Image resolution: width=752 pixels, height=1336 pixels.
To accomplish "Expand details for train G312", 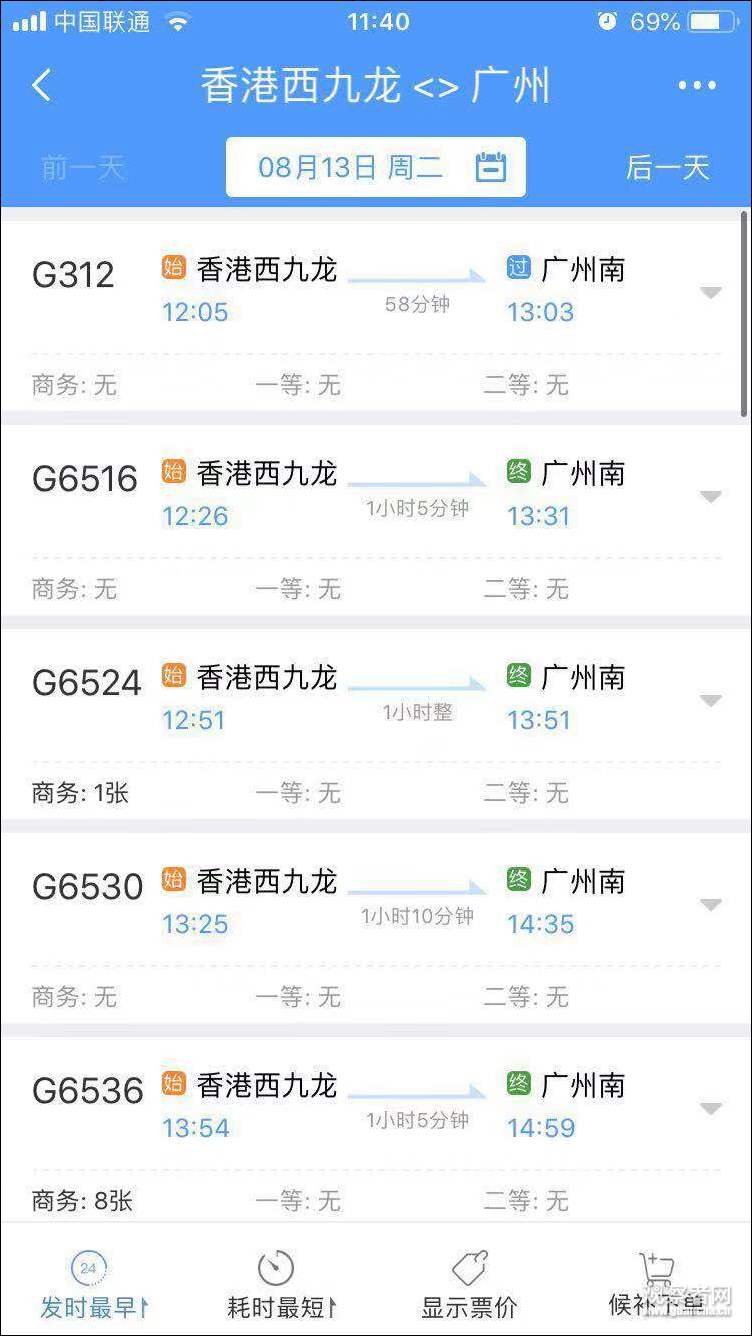I will click(710, 292).
